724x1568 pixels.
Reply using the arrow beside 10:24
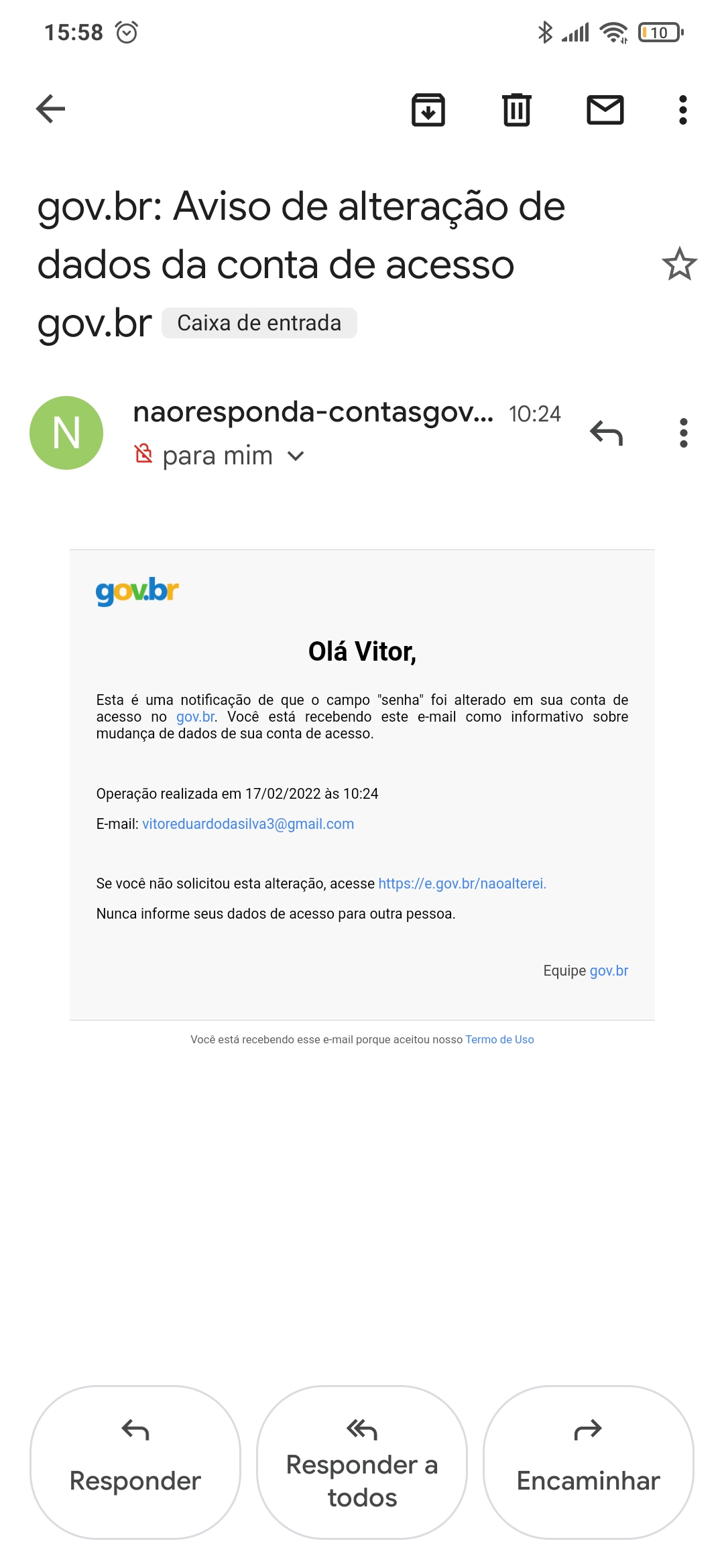click(607, 433)
